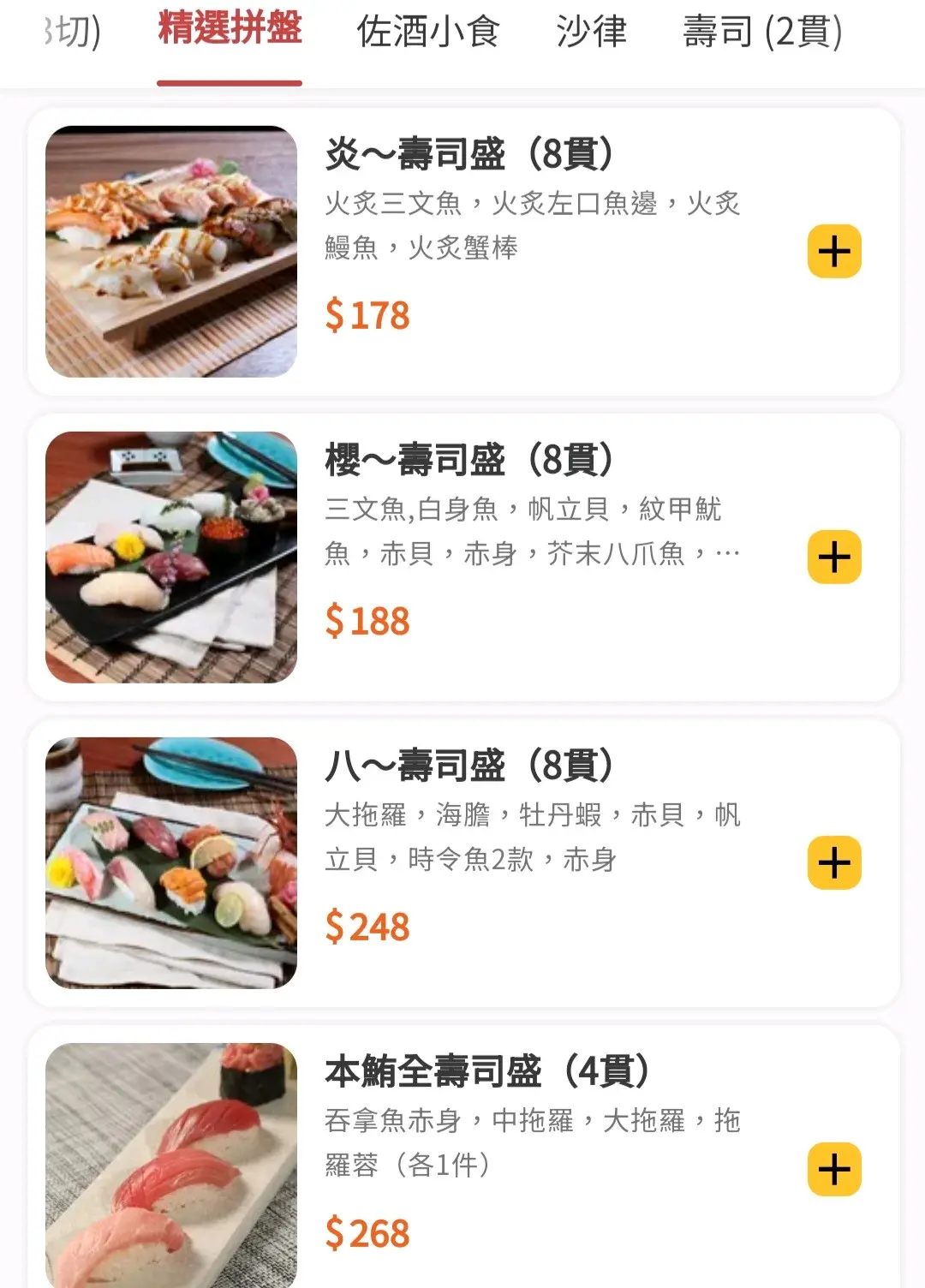Switch to the 佐酒小食 tab
The width and height of the screenshot is (925, 1288).
[428, 33]
